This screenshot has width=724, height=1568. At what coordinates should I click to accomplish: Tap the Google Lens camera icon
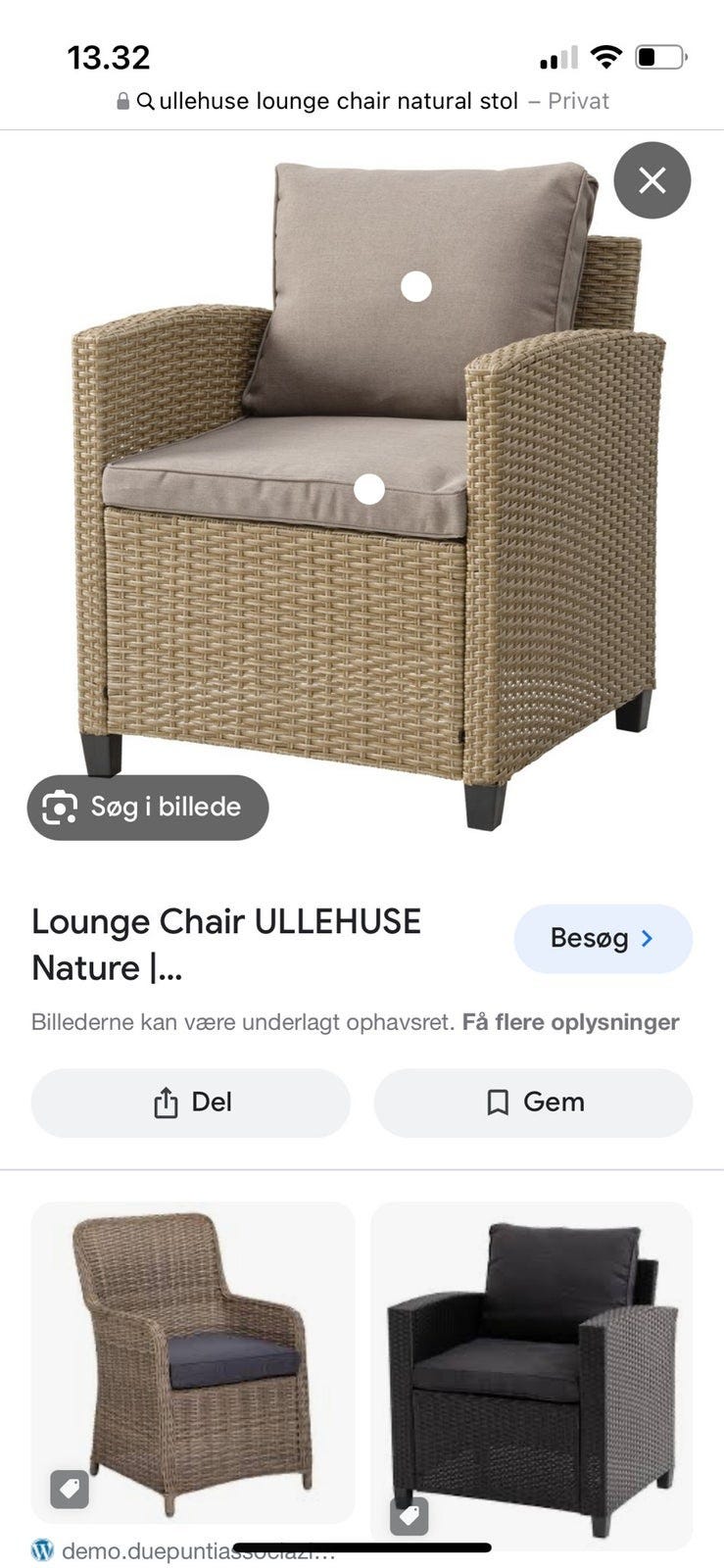[x=62, y=807]
